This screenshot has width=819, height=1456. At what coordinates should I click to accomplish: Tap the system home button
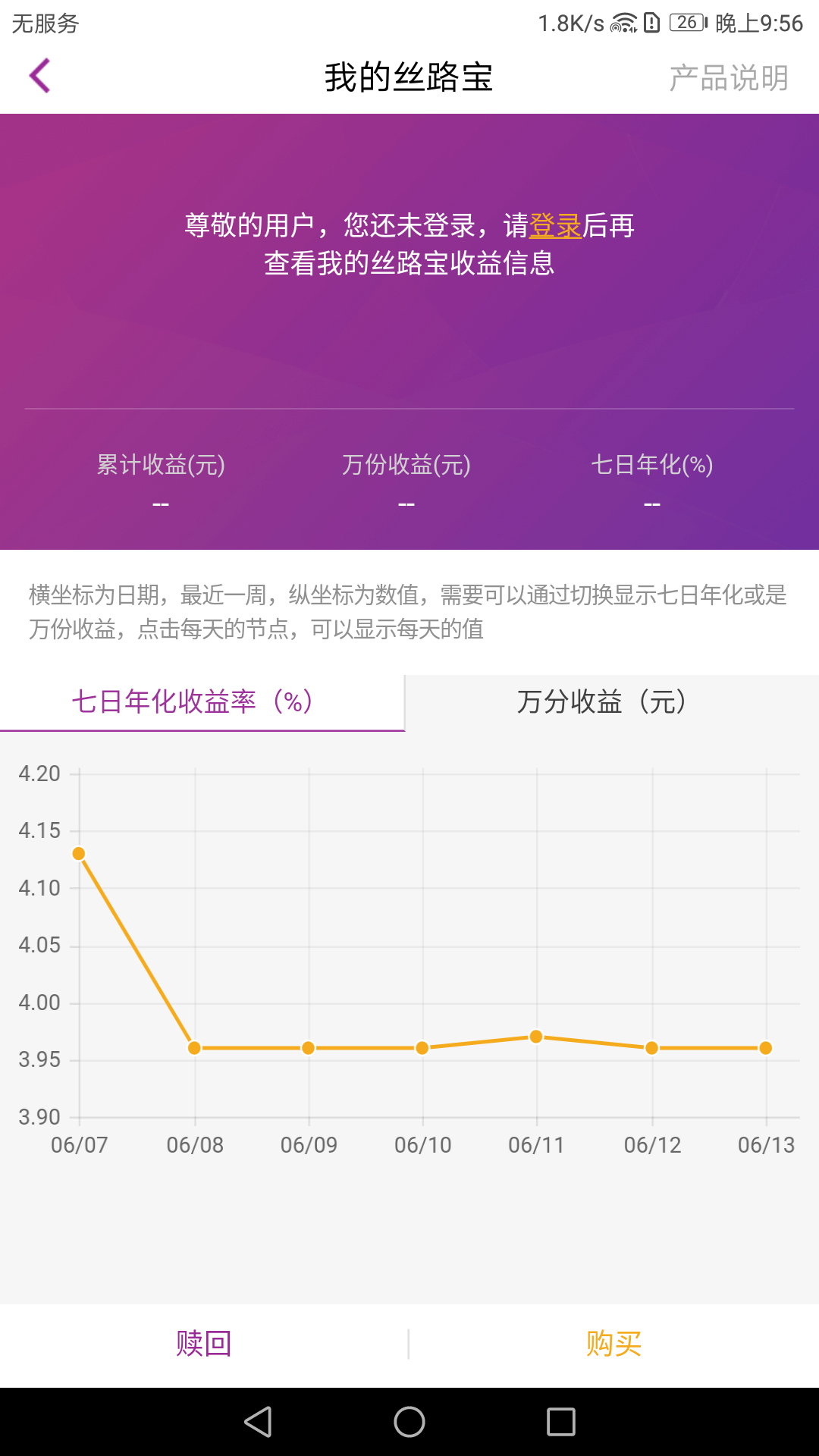click(x=409, y=1422)
